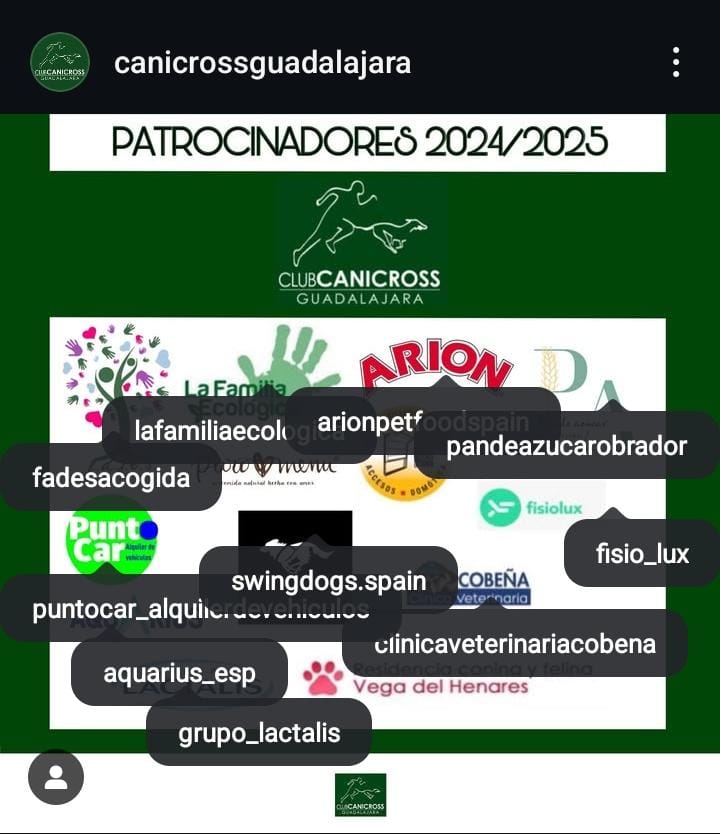This screenshot has width=720, height=834.
Task: Tap the Club Canicross profile avatar
Action: pyautogui.click(x=60, y=62)
